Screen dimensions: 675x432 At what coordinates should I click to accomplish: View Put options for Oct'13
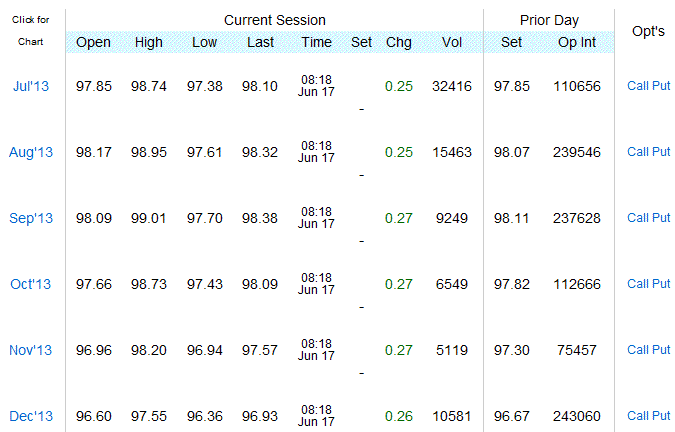point(661,284)
